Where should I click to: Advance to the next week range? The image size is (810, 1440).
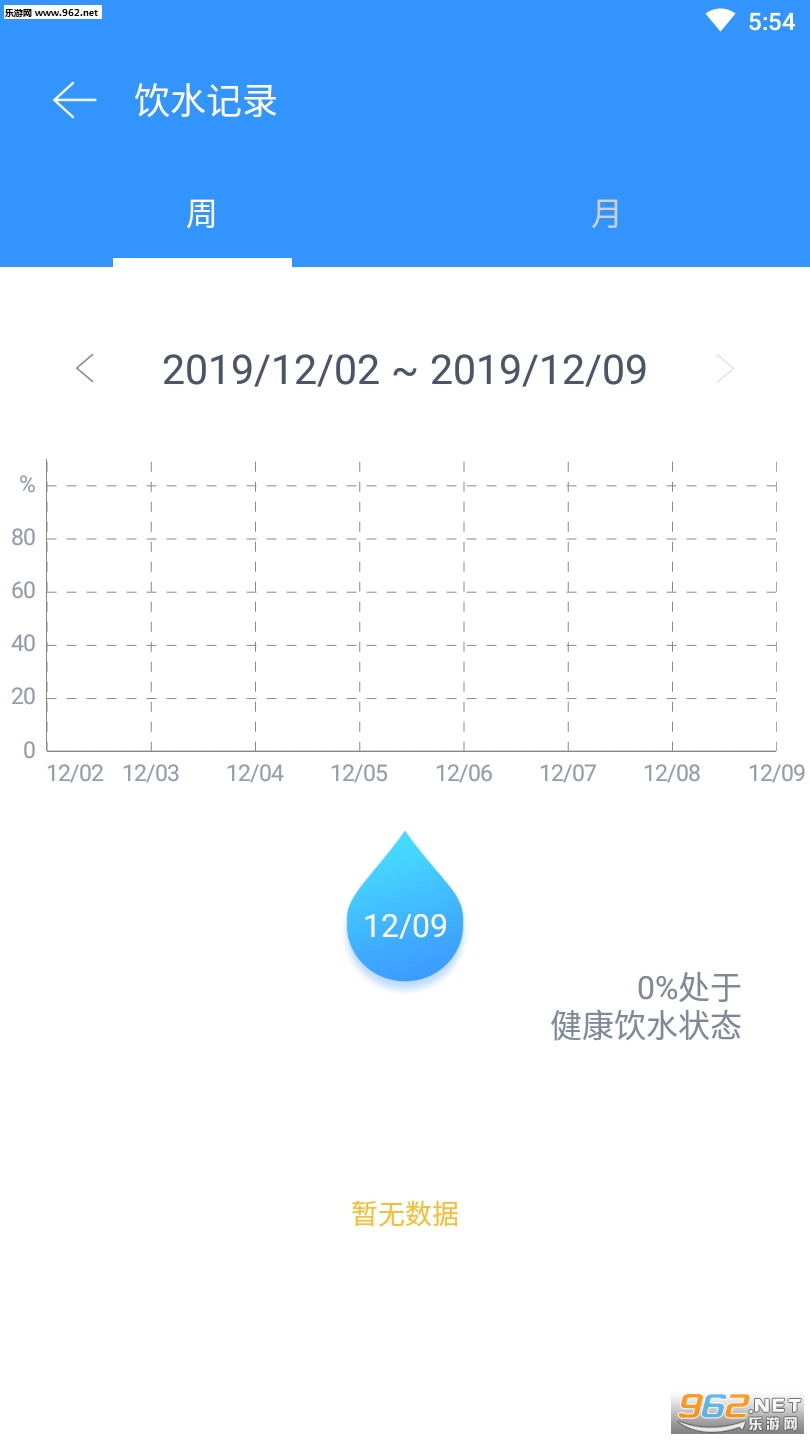pos(725,369)
